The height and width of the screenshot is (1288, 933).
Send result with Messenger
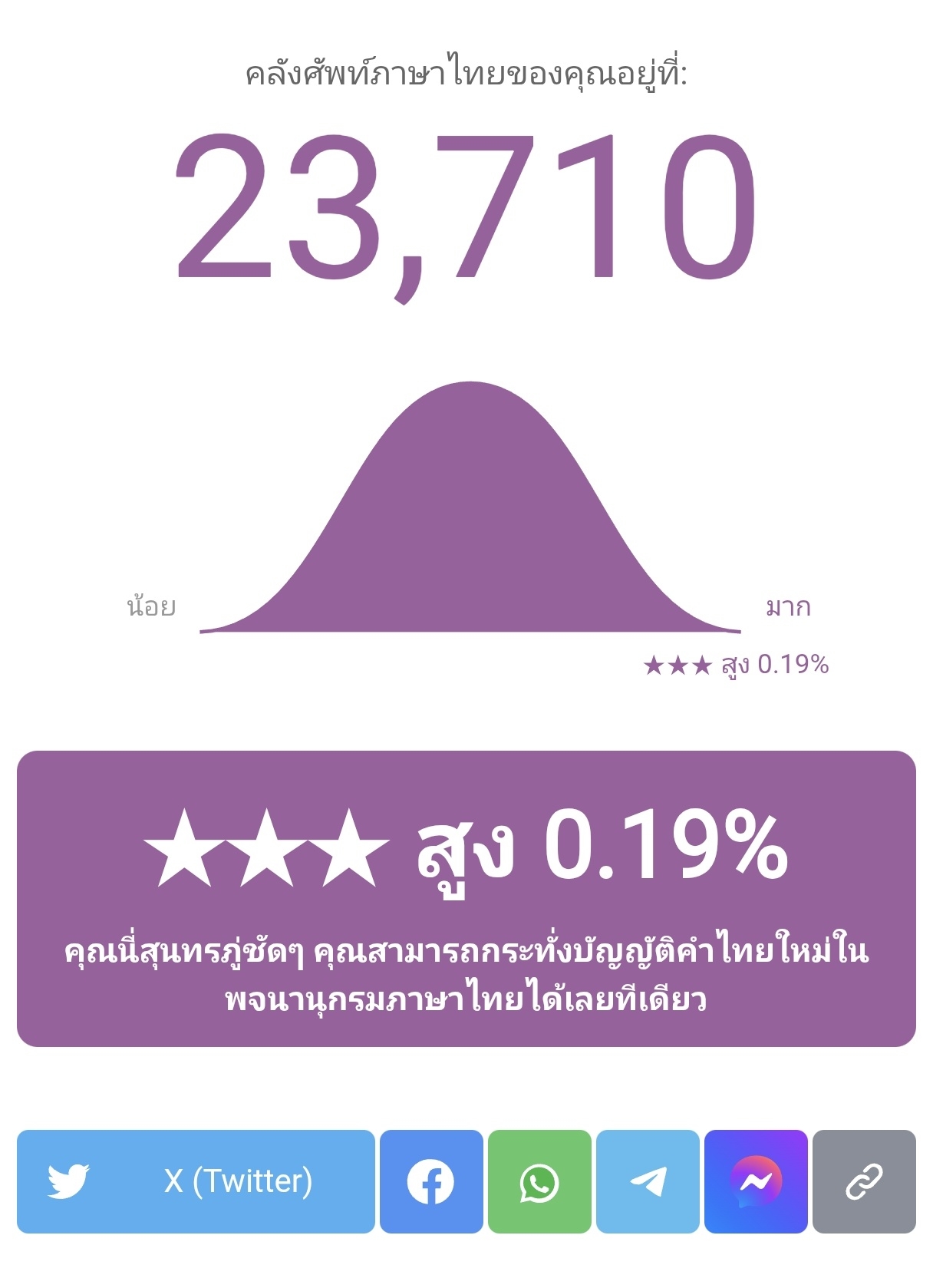coord(756,1181)
